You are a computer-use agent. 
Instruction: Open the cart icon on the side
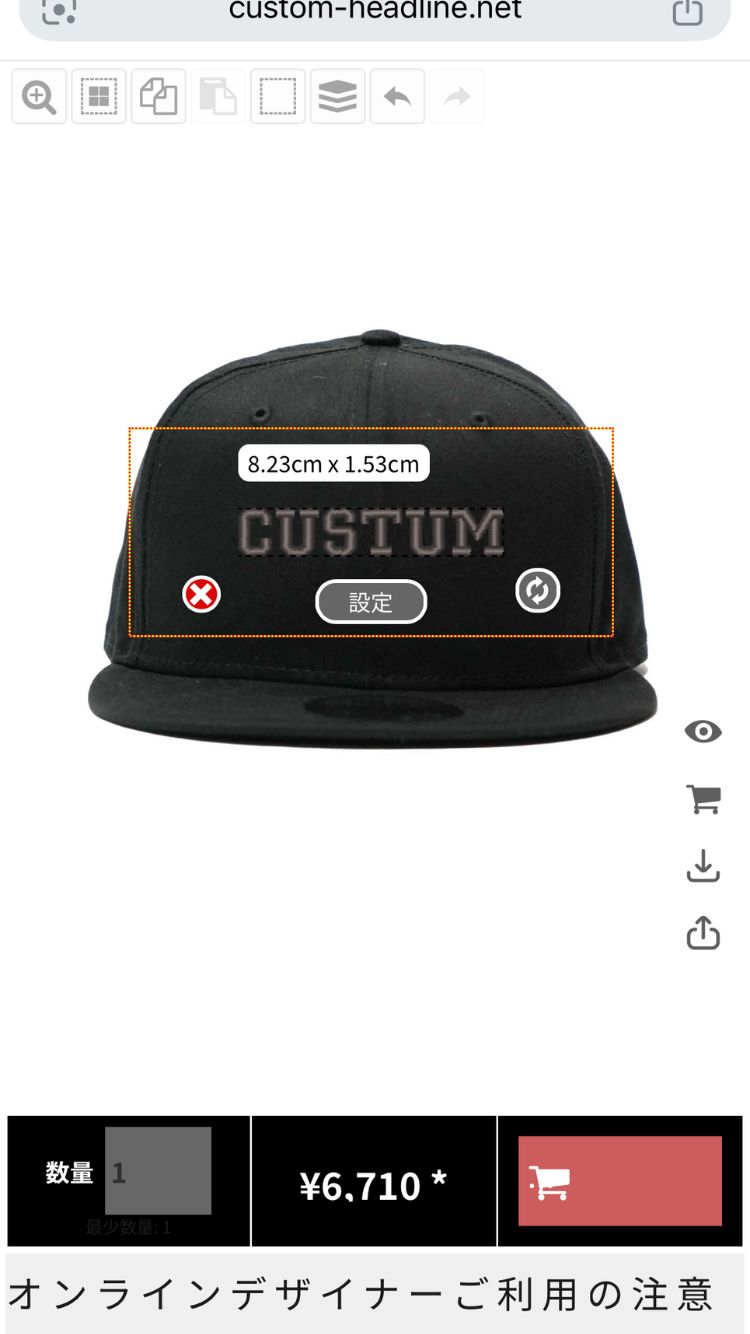pos(703,799)
